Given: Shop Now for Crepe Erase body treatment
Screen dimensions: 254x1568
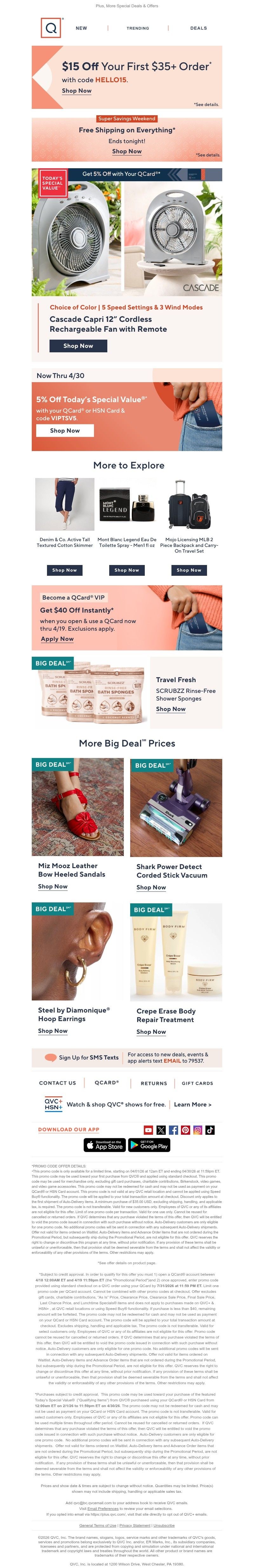Looking at the screenshot, I should pos(151,1032).
